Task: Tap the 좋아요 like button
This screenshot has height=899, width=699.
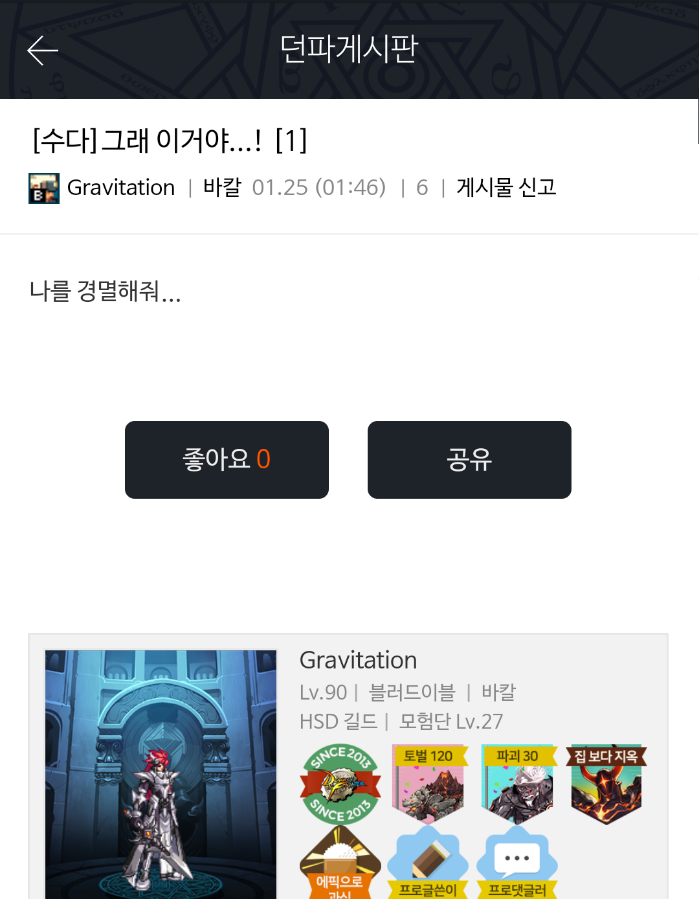Action: (227, 460)
